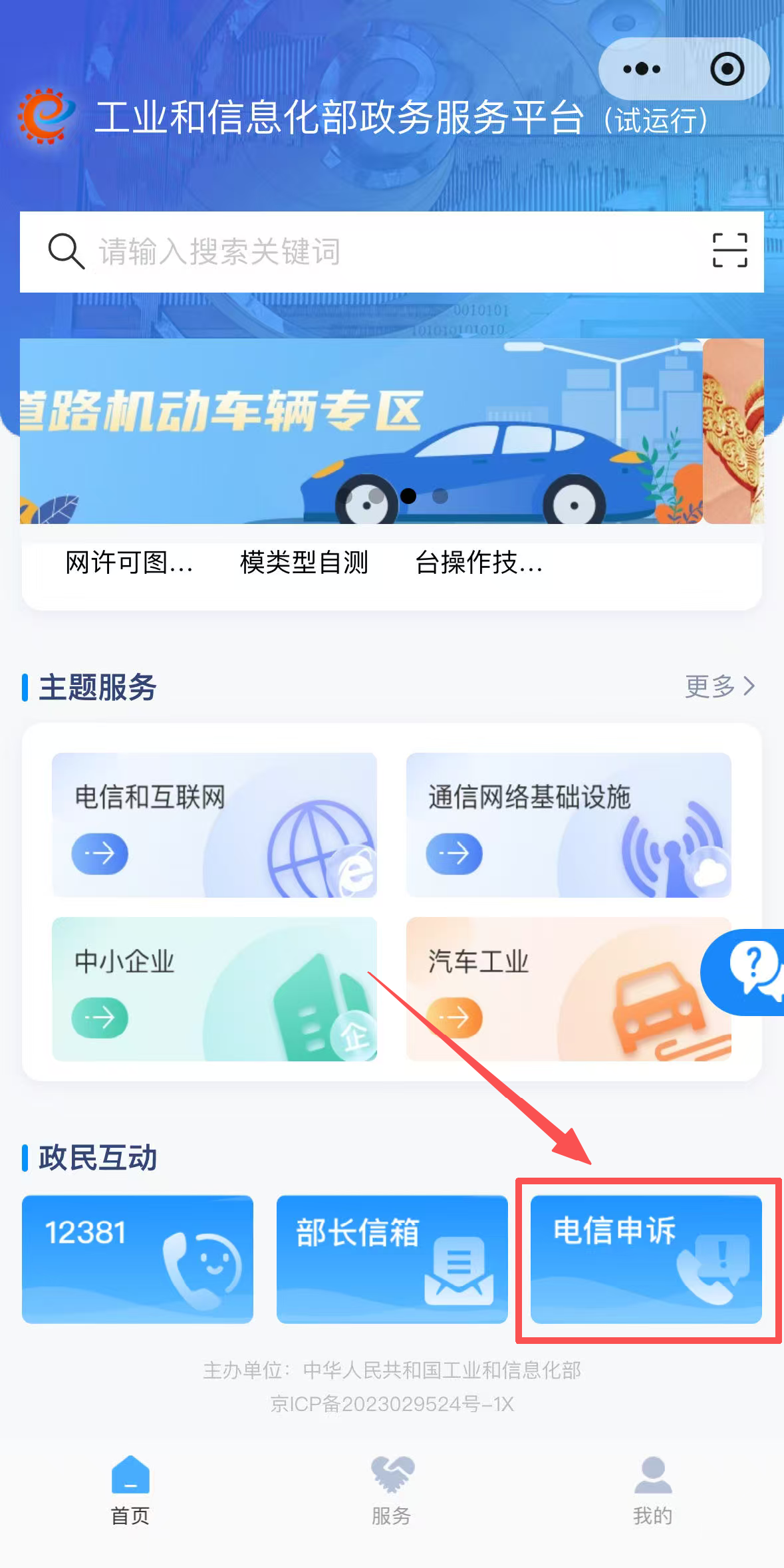Open the 12381 hotline tile
Screen dimensions: 784x1568
point(138,1259)
